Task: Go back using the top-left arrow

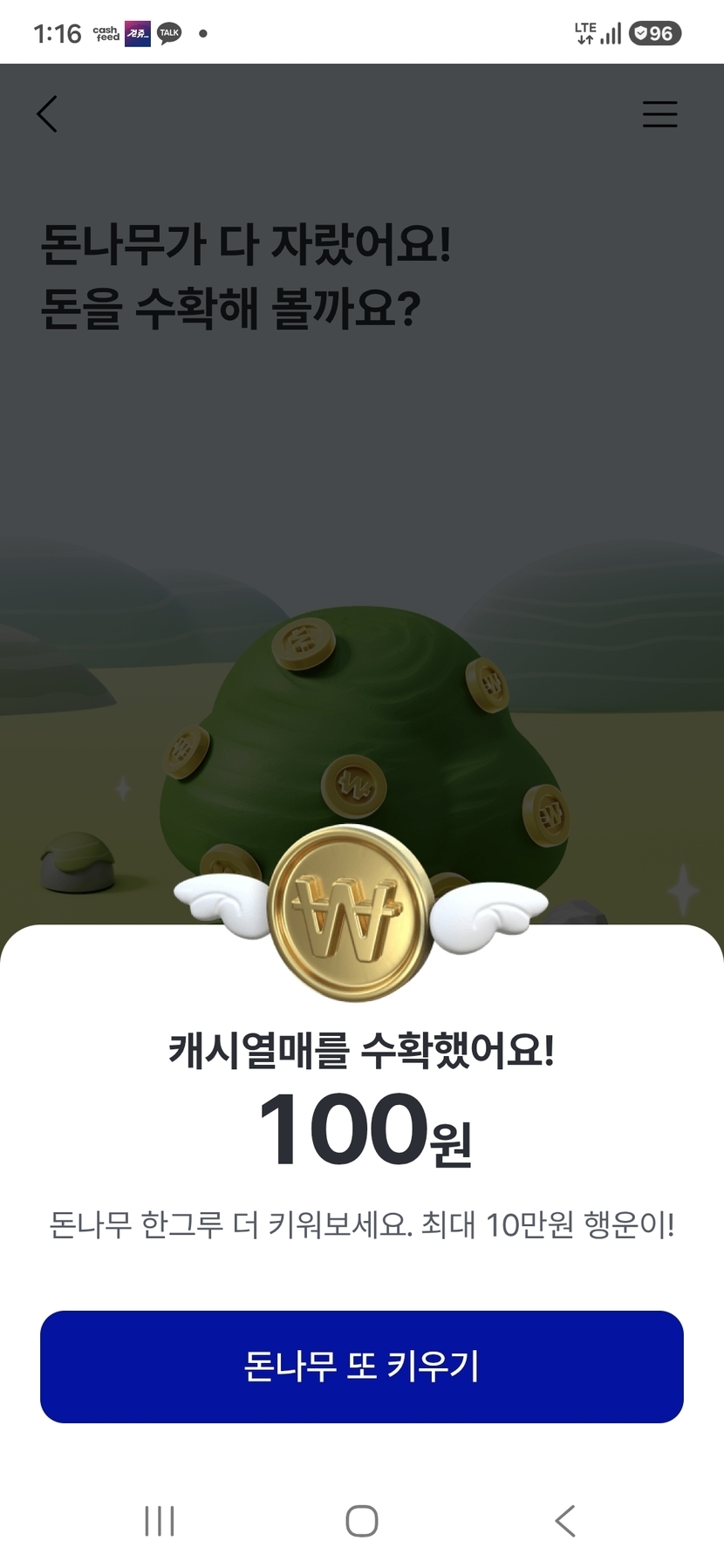Action: pyautogui.click(x=47, y=114)
